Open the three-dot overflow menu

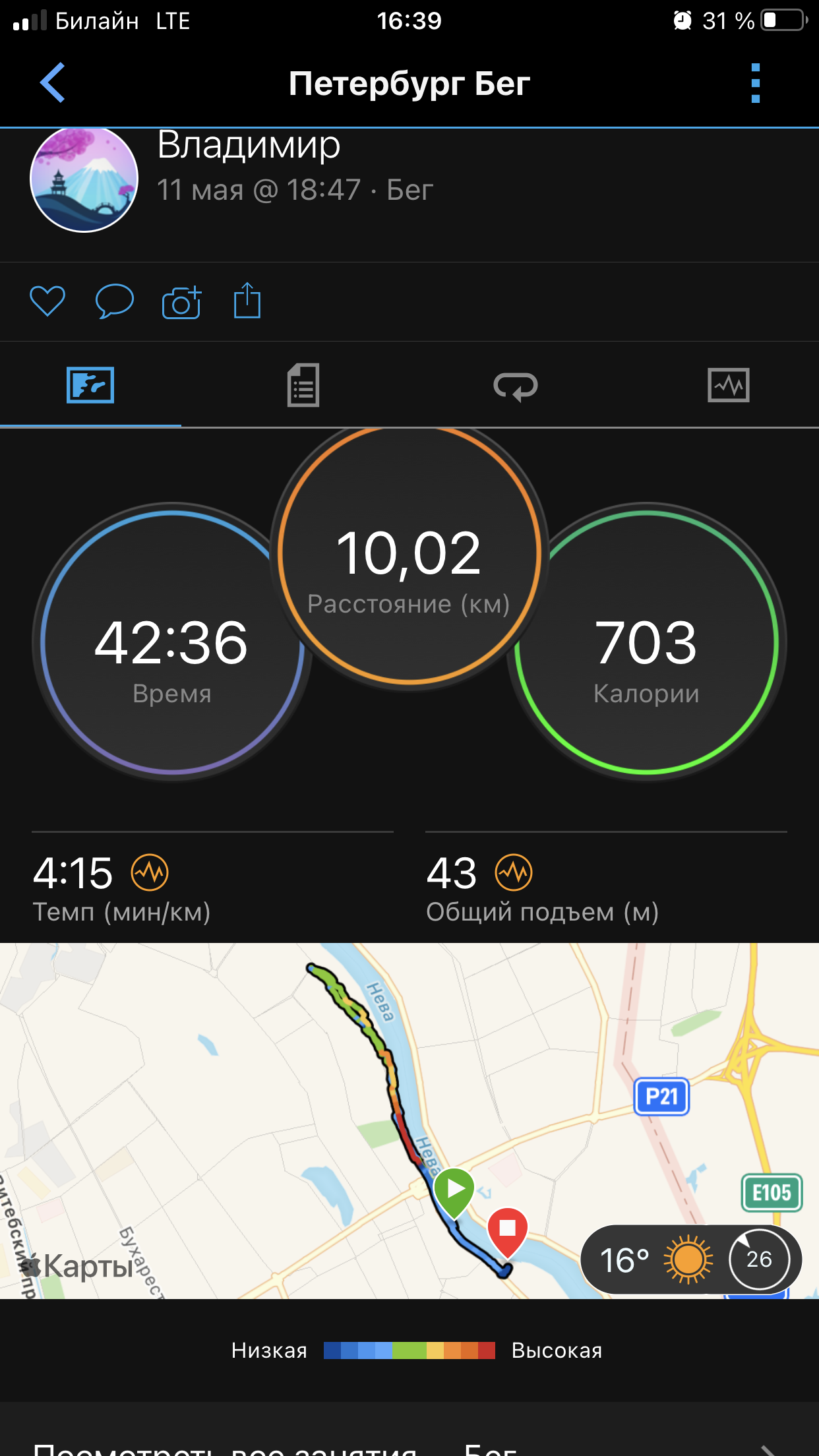pyautogui.click(x=756, y=83)
